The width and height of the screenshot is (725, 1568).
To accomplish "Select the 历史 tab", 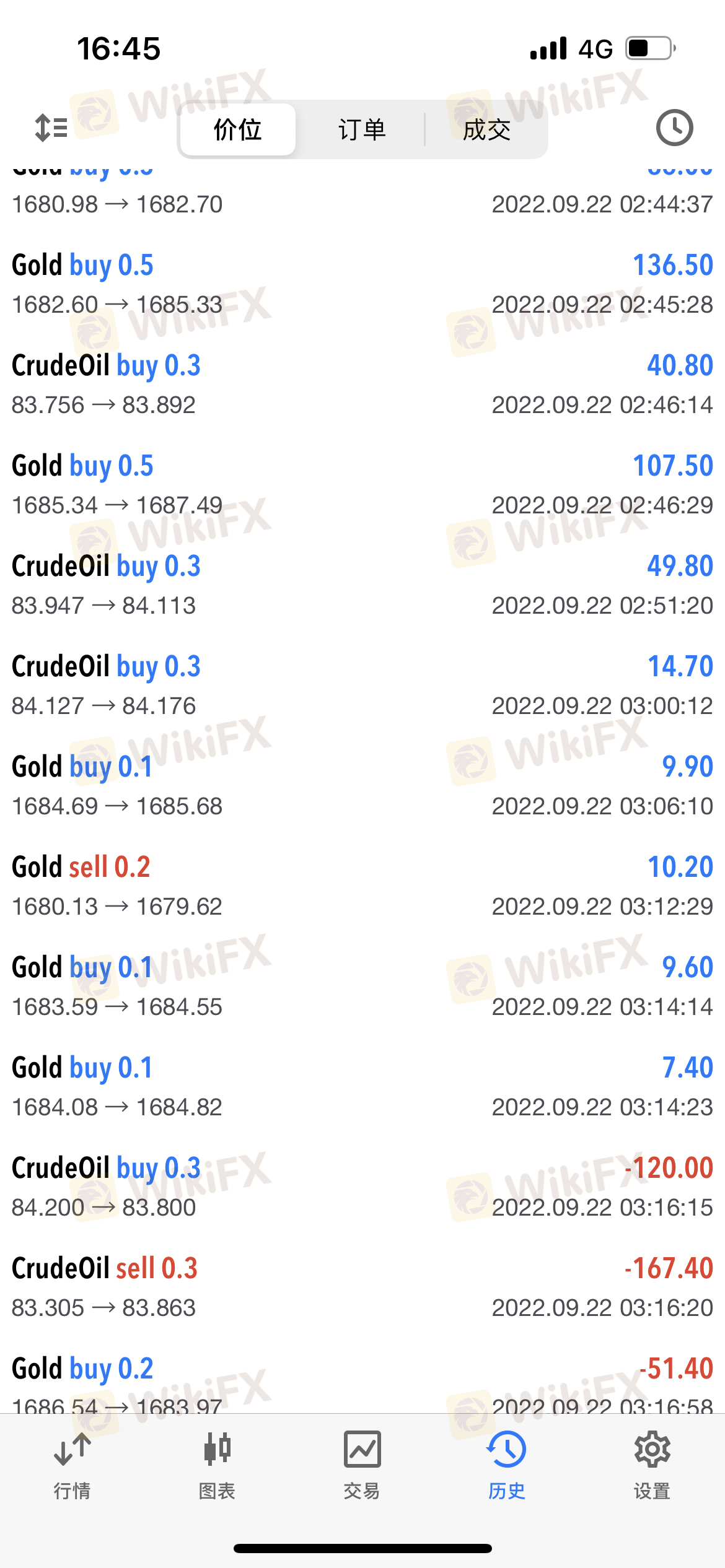I will (x=507, y=1465).
